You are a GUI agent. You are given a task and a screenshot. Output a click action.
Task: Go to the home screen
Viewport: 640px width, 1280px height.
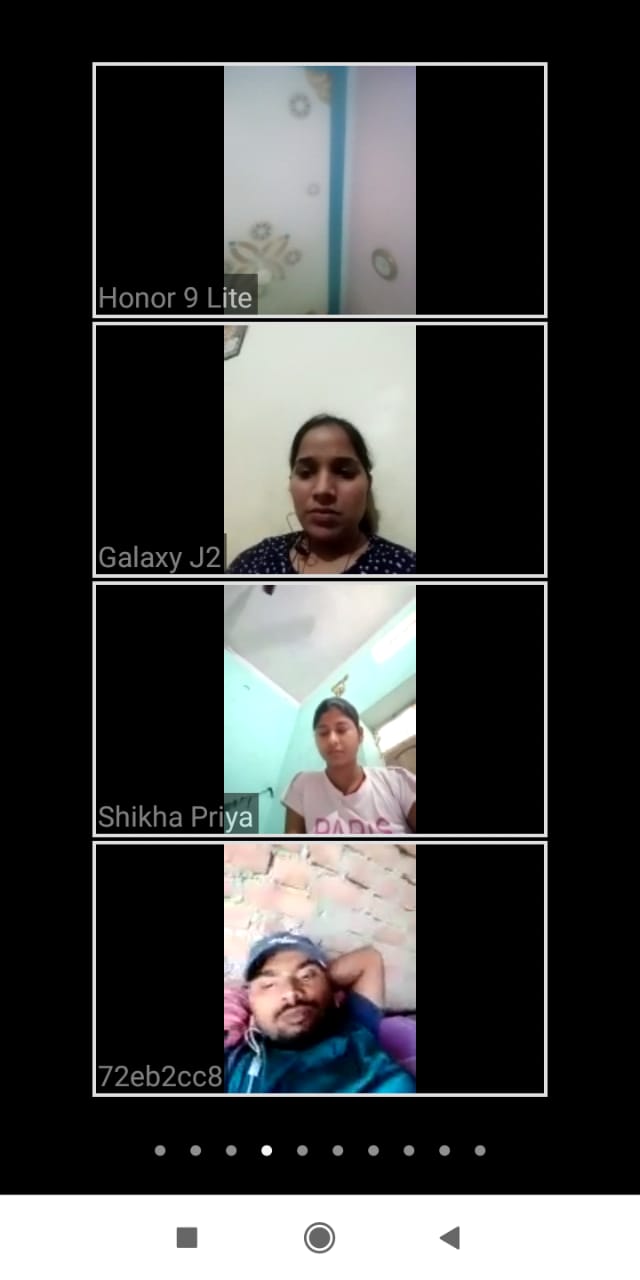pyautogui.click(x=319, y=1238)
